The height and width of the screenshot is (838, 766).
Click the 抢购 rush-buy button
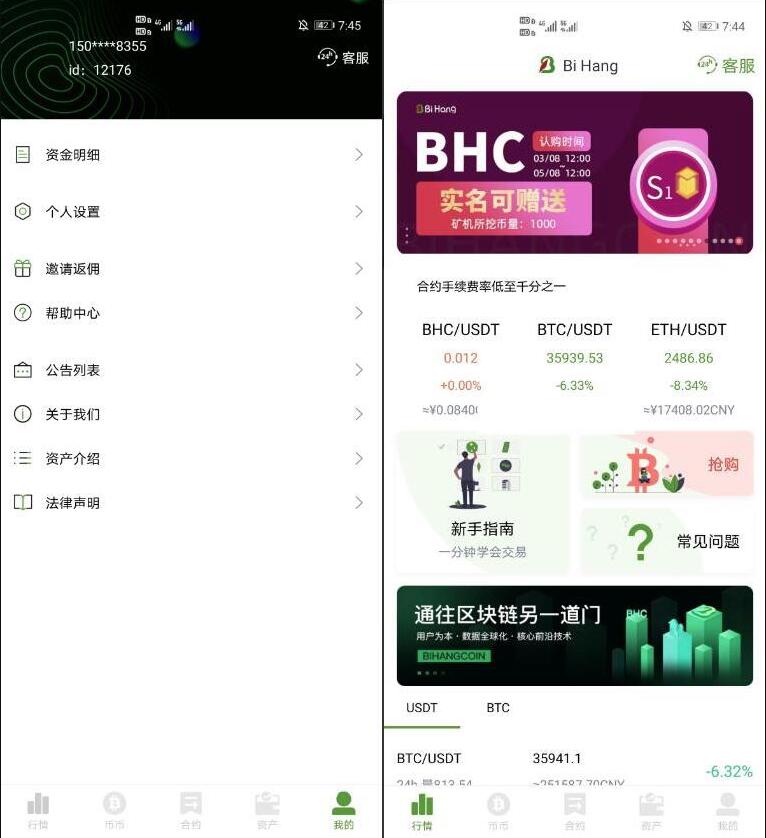click(727, 465)
